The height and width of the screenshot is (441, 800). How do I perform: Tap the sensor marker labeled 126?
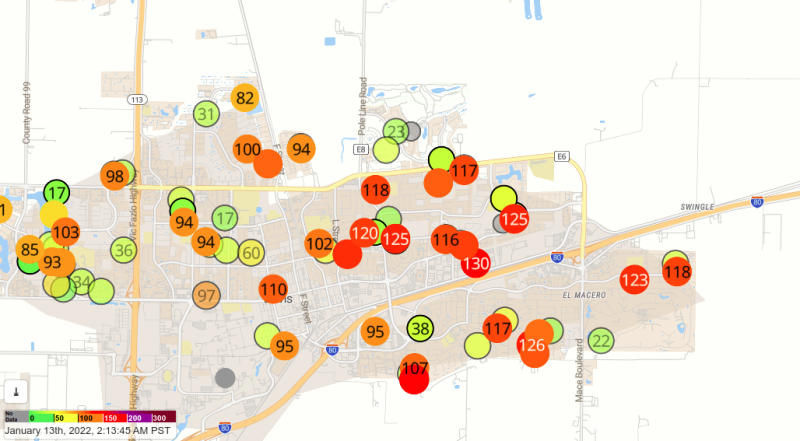tap(532, 346)
